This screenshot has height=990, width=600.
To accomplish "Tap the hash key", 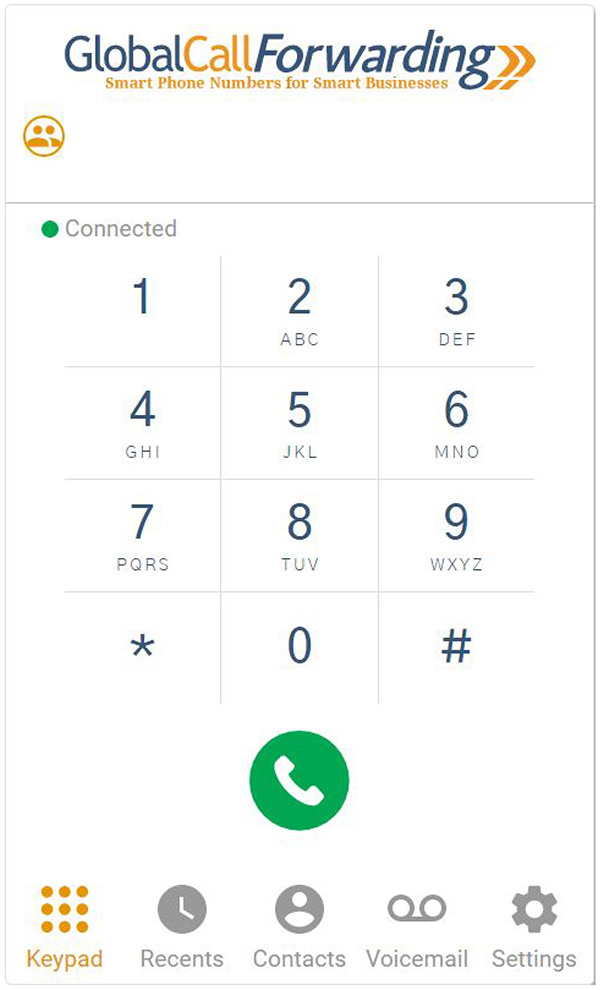I will tap(457, 648).
